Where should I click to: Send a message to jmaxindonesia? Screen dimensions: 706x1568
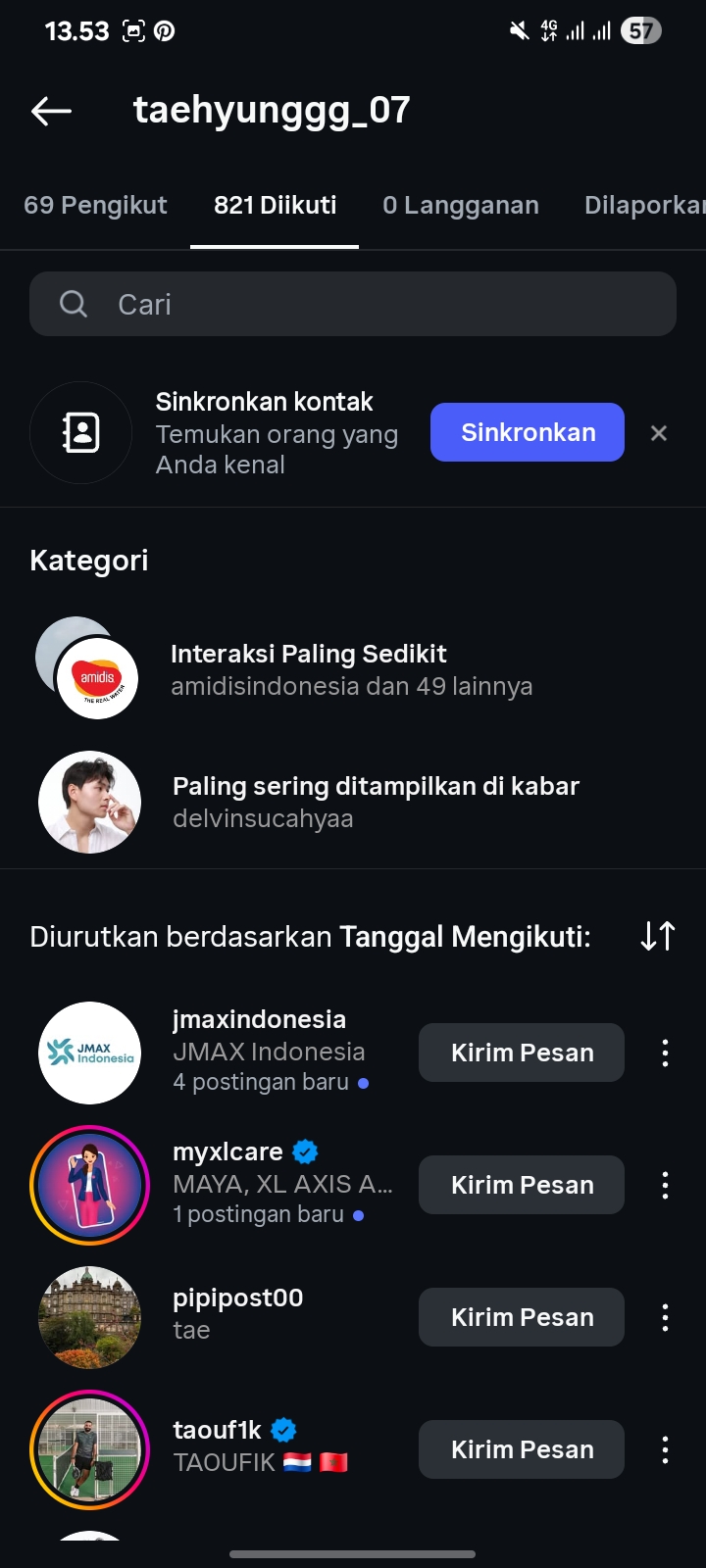522,1053
